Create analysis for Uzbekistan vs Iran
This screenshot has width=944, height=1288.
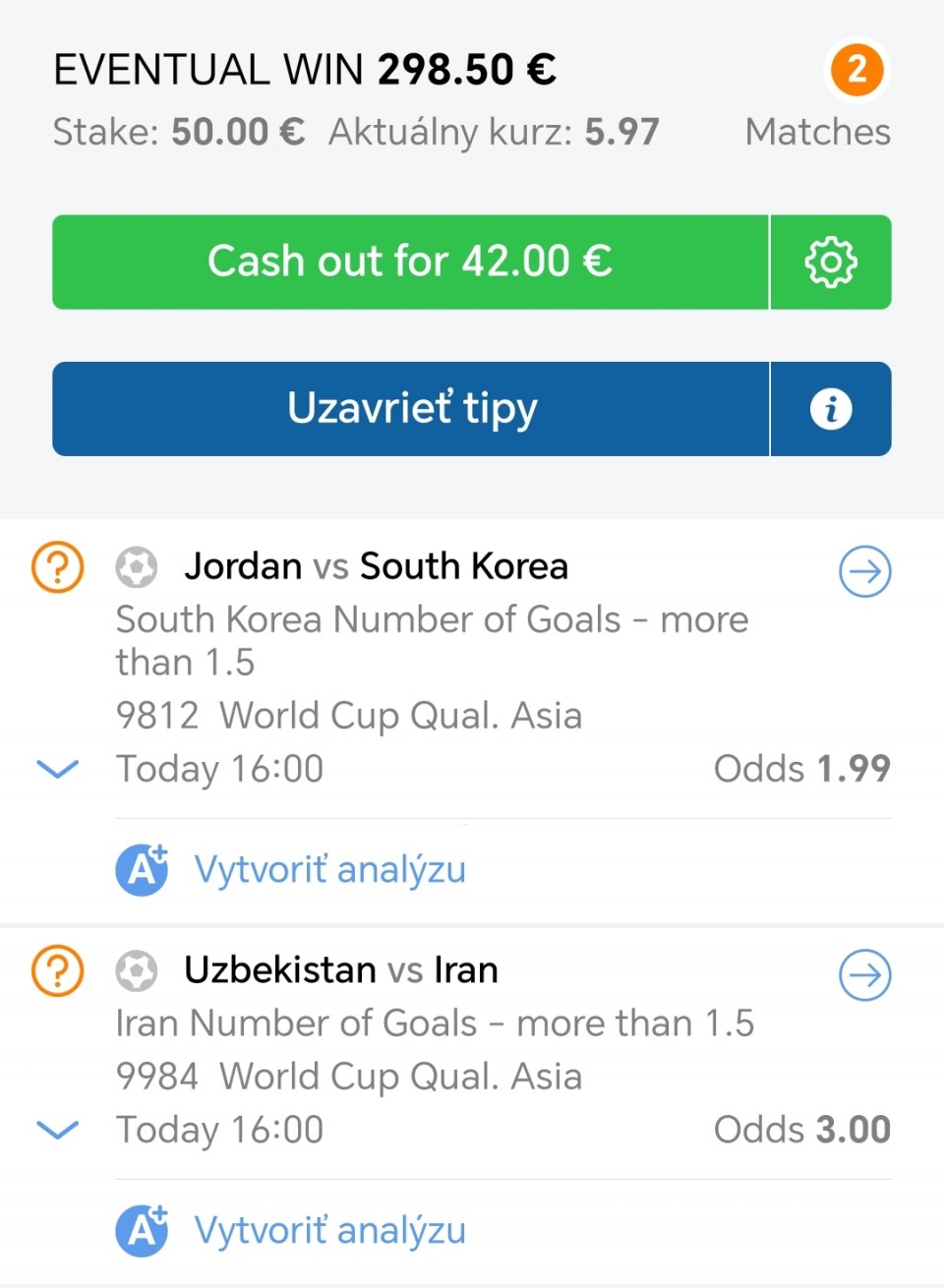[x=328, y=1231]
